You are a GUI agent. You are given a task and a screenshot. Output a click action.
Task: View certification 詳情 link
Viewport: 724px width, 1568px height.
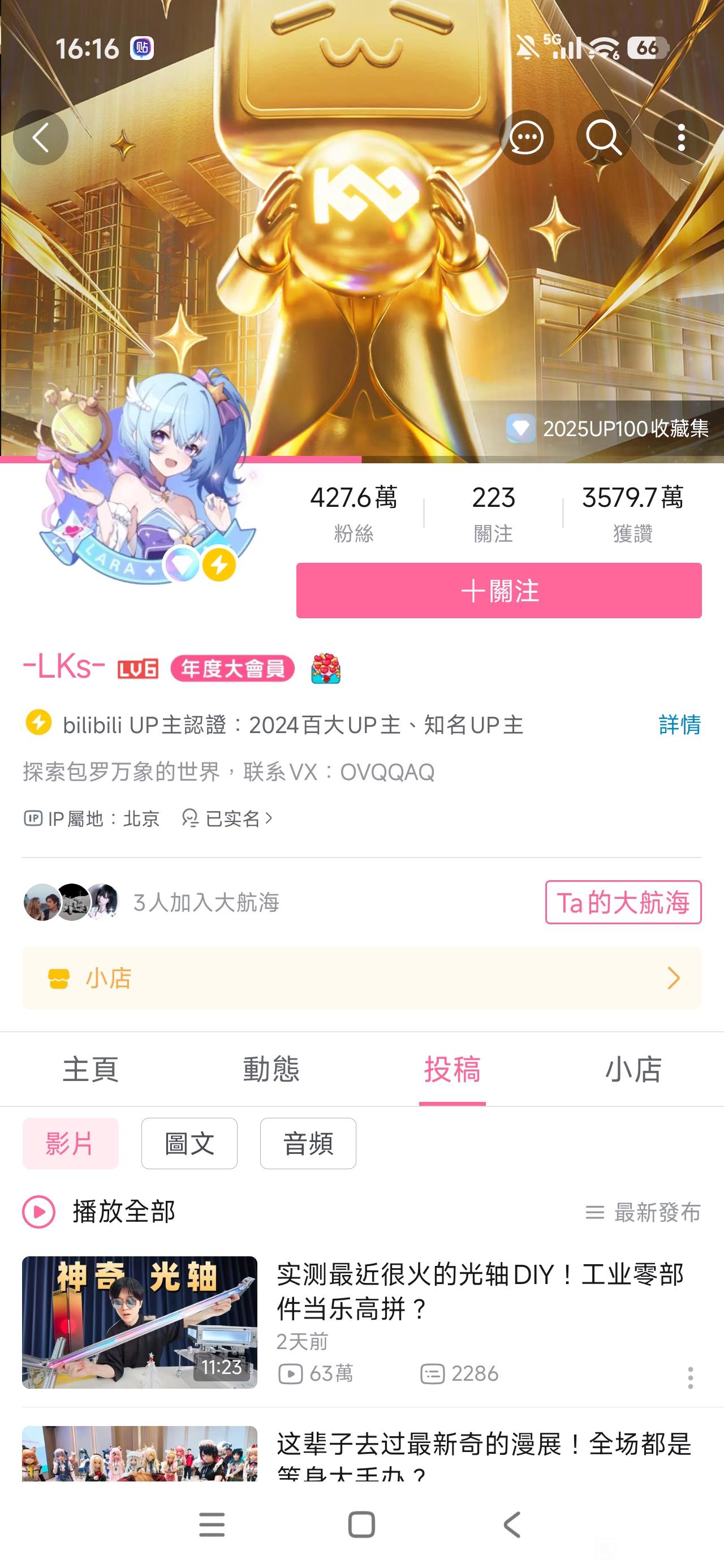pos(679,725)
